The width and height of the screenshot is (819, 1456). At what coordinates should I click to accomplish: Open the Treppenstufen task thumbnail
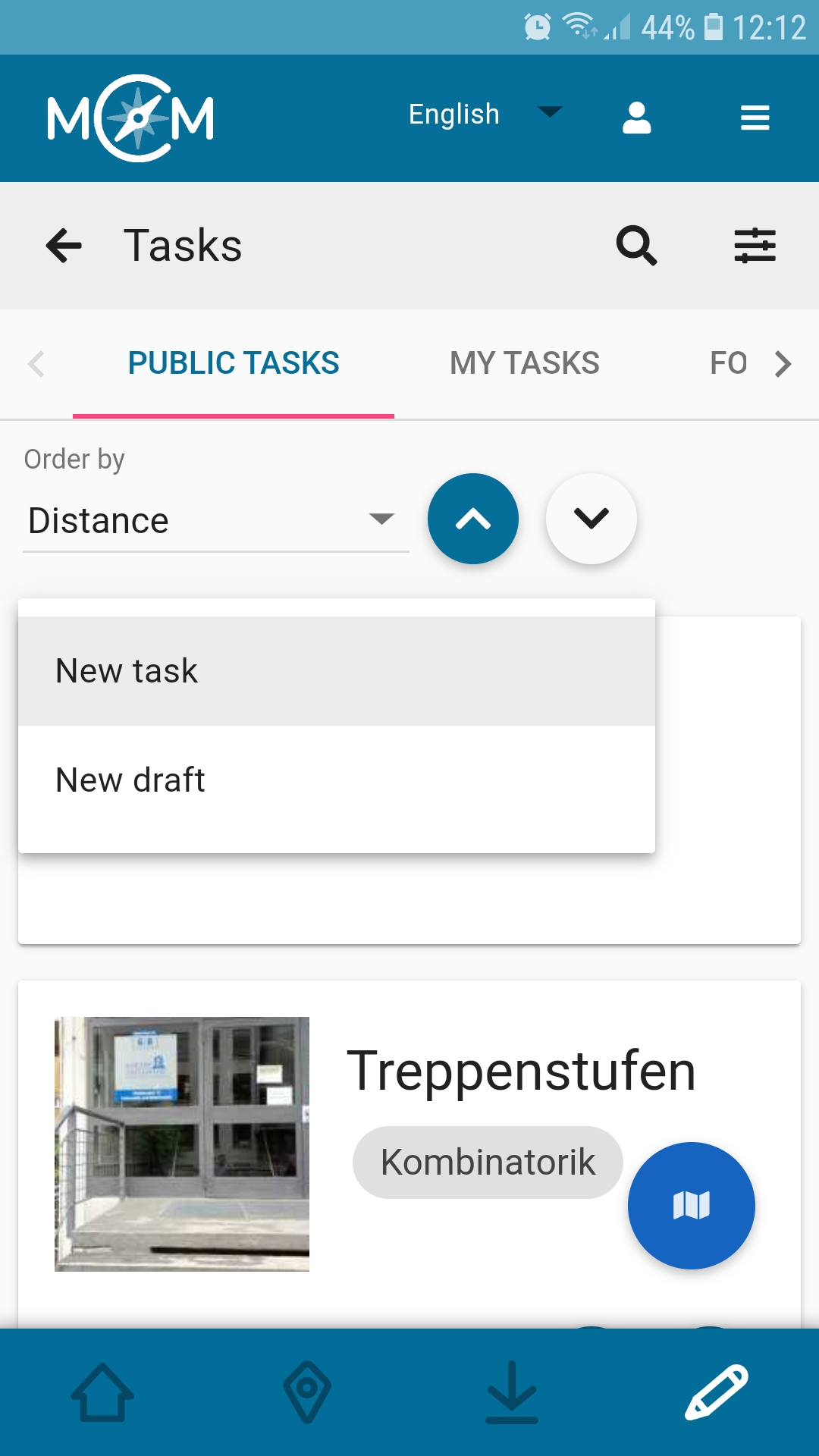(183, 1144)
